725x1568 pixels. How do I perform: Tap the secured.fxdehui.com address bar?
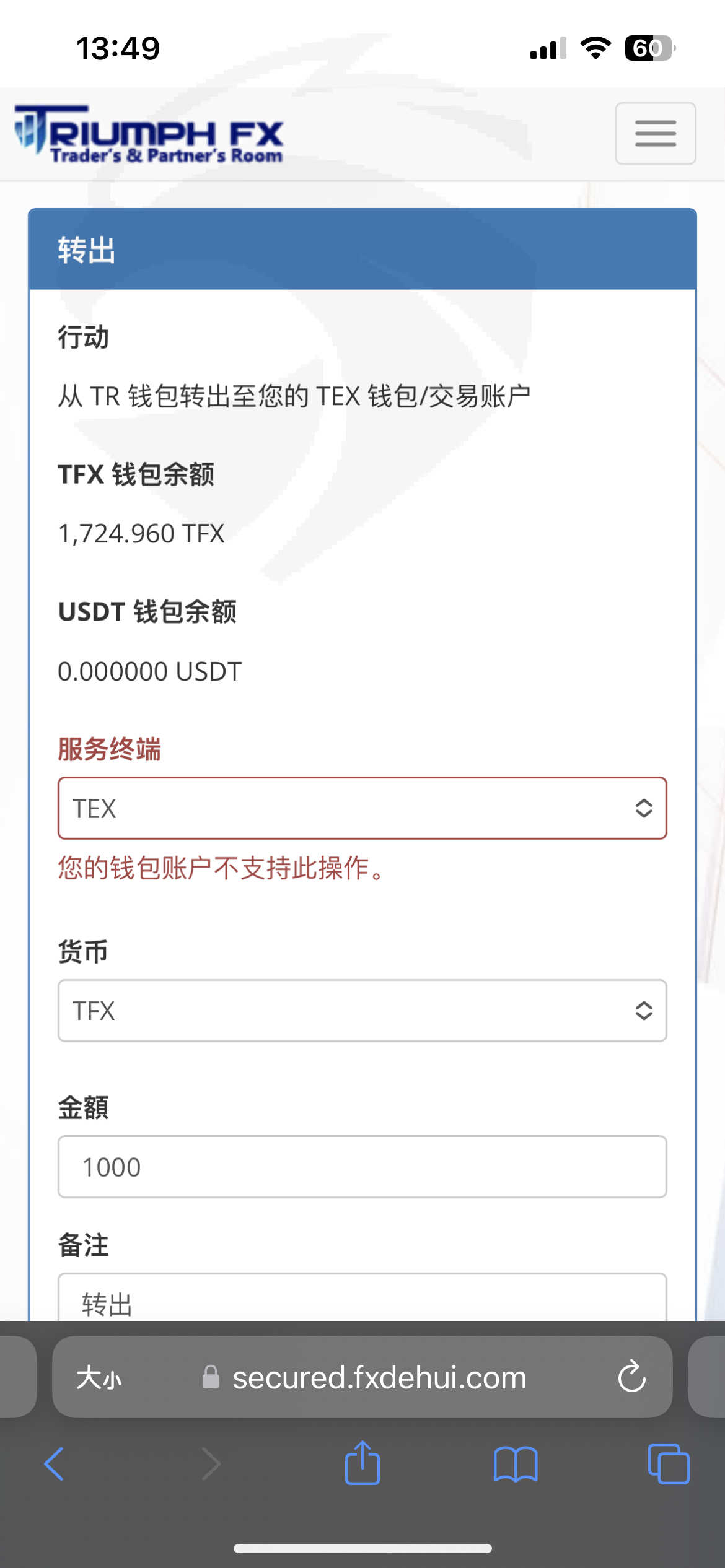379,1378
